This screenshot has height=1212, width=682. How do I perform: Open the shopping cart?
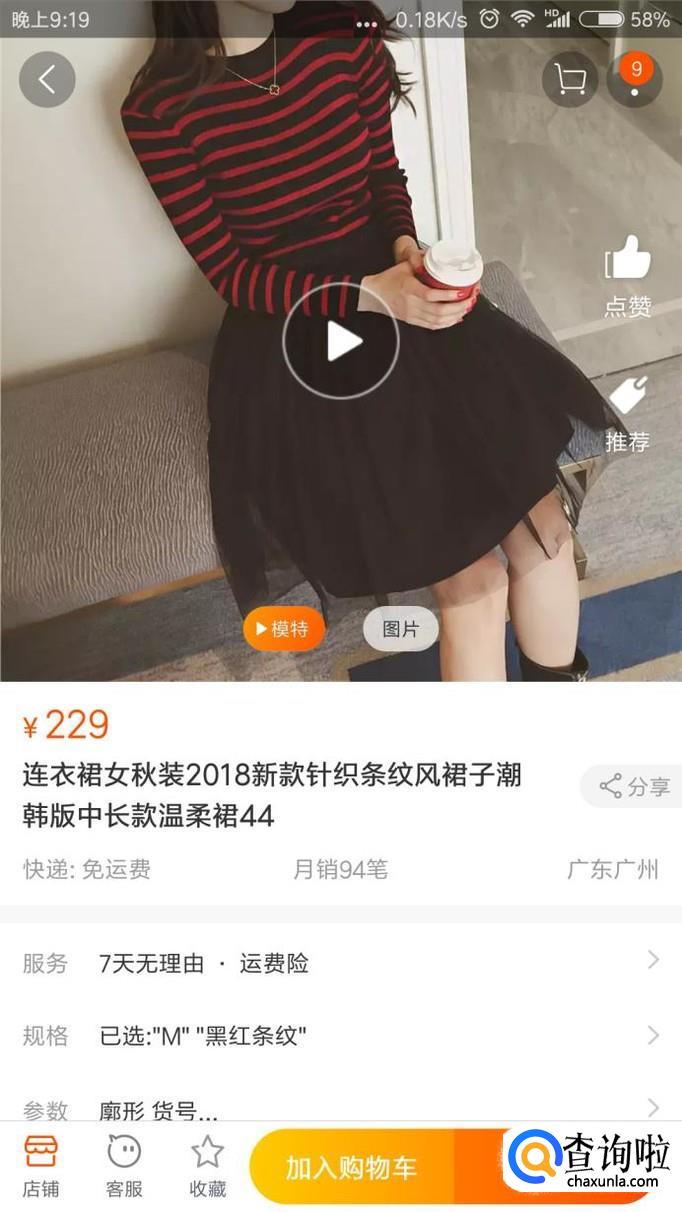pyautogui.click(x=570, y=79)
